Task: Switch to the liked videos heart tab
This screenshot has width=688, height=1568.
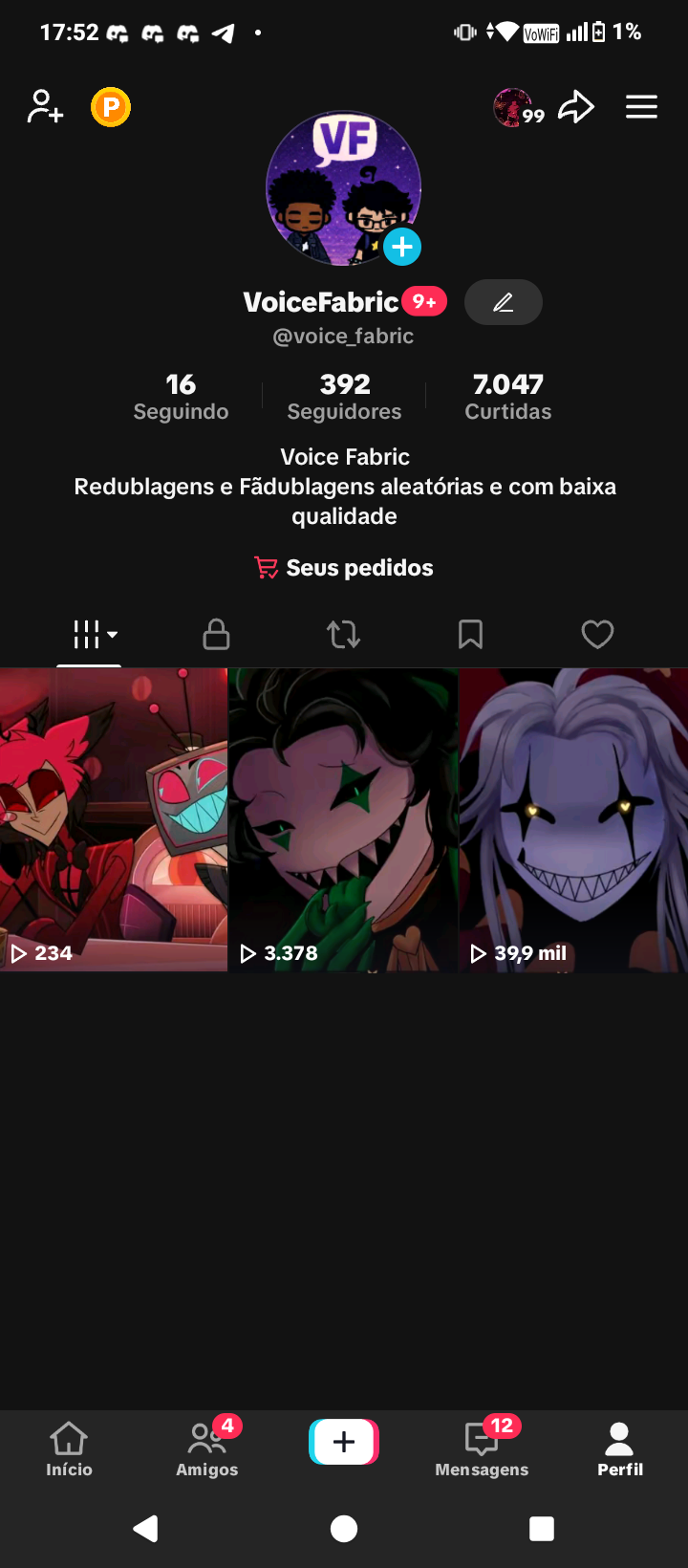Action: click(x=597, y=634)
